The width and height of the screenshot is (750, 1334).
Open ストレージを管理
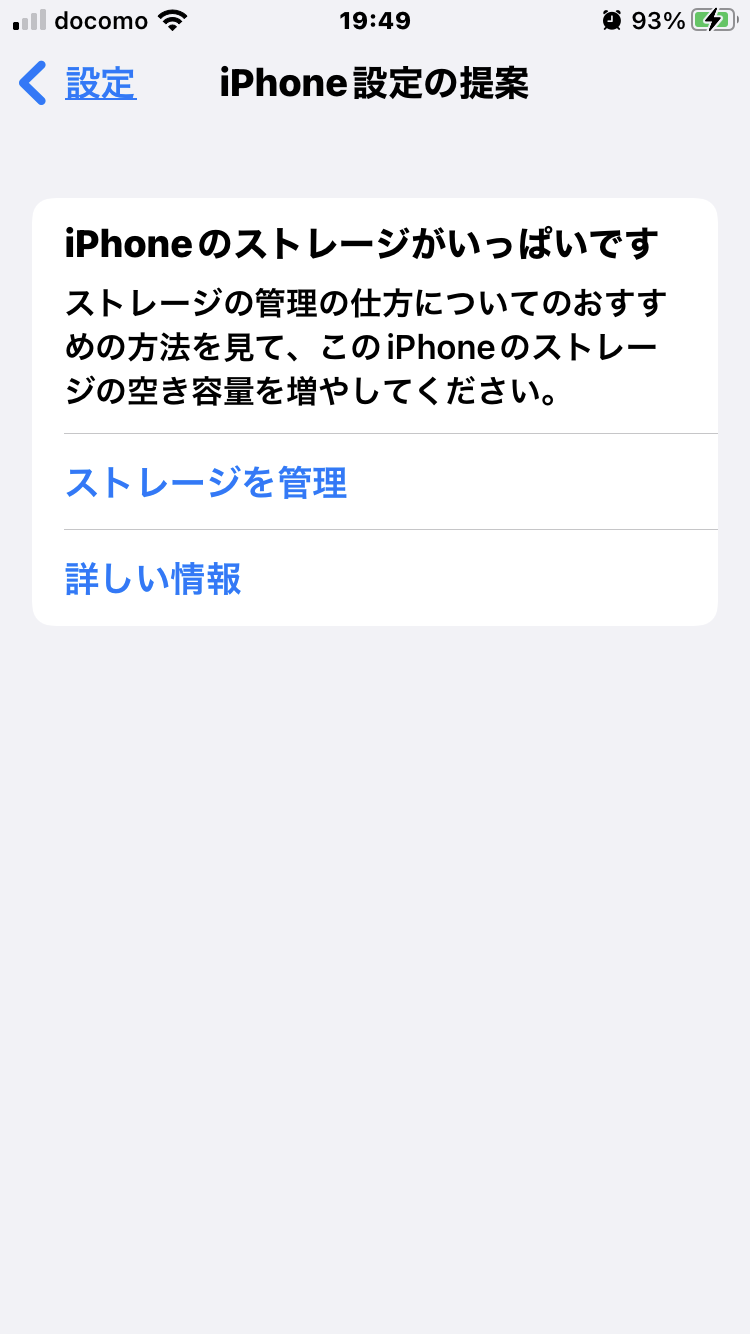coord(206,483)
